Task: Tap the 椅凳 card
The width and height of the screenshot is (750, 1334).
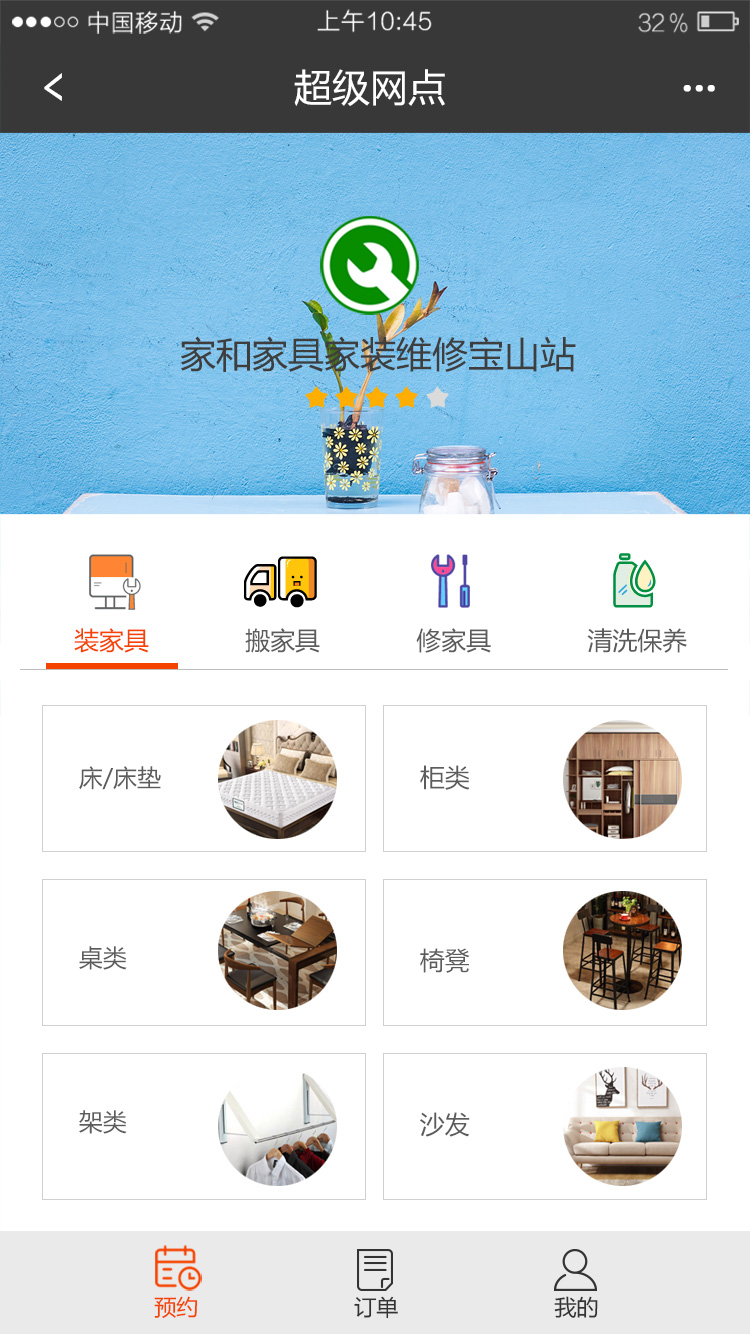Action: [545, 952]
